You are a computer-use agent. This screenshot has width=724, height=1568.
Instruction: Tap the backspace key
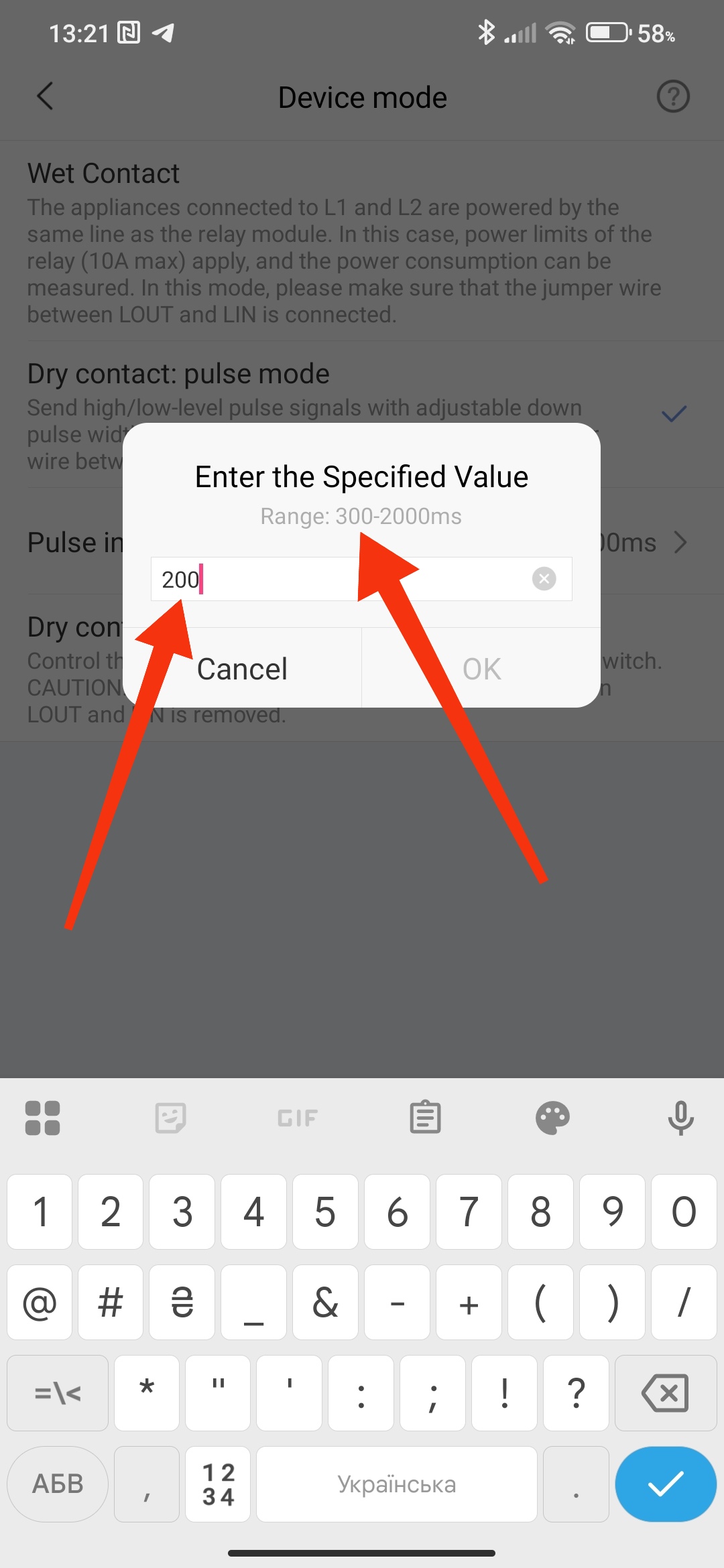[x=665, y=1393]
